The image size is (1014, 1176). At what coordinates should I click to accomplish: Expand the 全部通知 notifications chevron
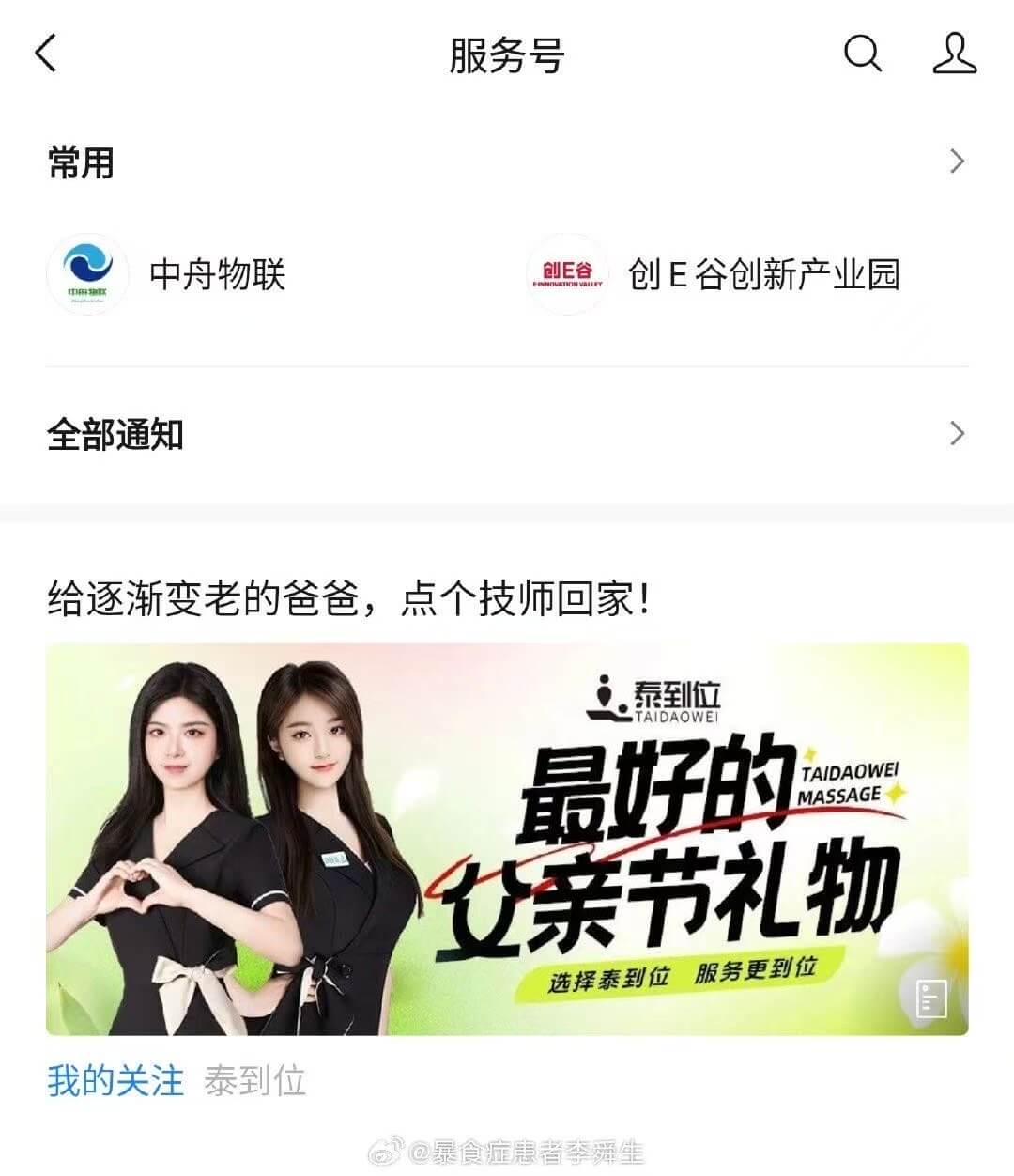click(957, 434)
